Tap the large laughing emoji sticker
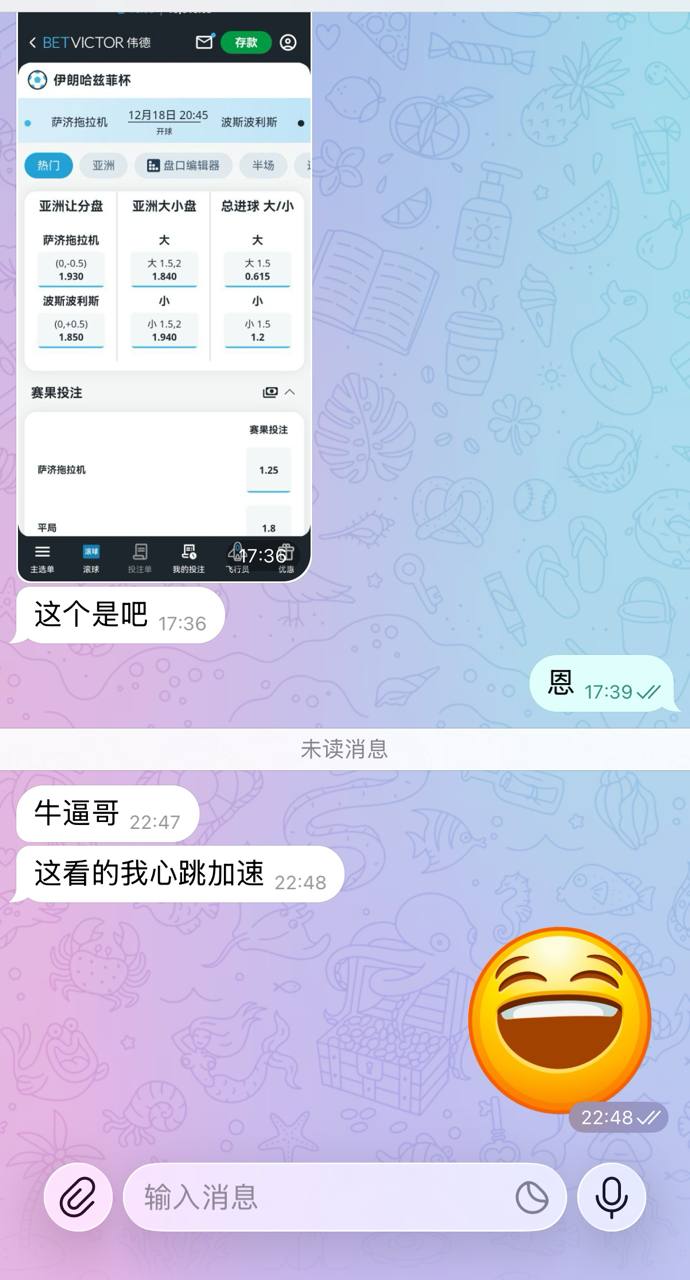 click(x=560, y=1020)
